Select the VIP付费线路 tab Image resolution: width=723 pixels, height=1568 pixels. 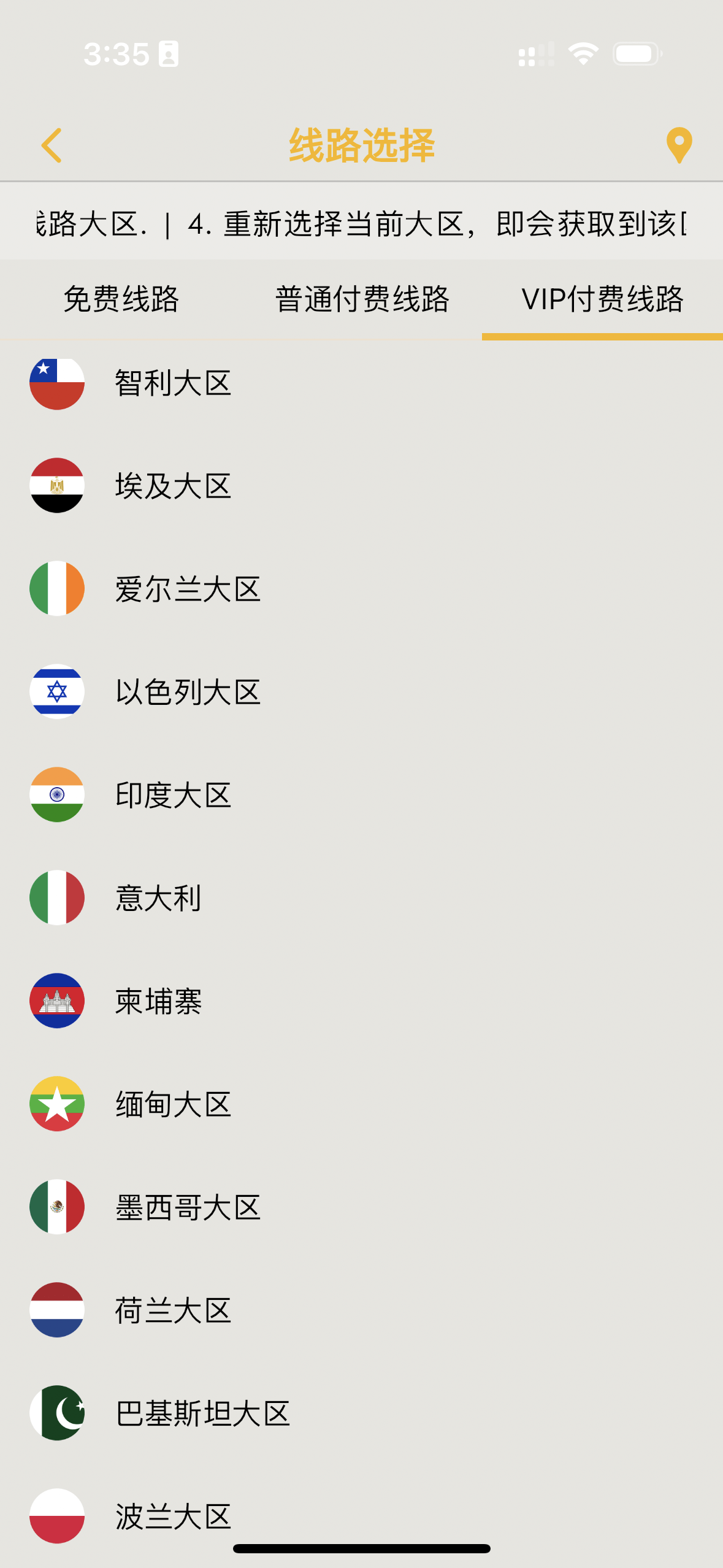(602, 299)
